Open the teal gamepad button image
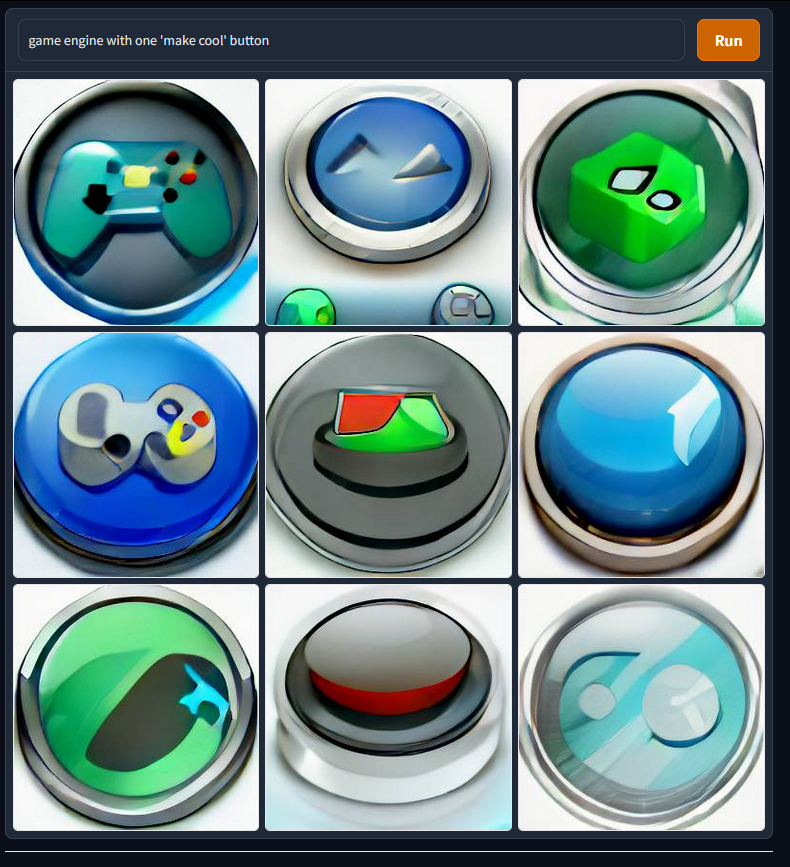 [x=136, y=203]
